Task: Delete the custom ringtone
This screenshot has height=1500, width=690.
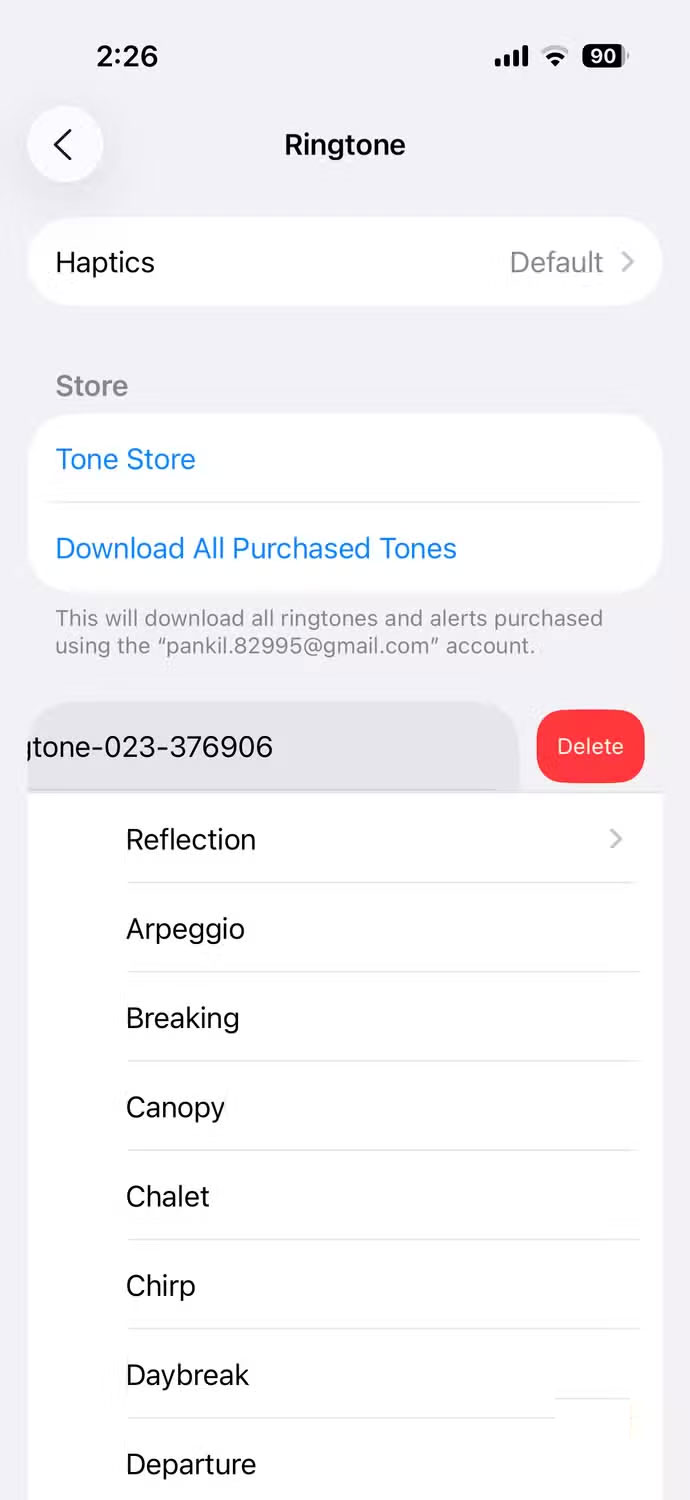Action: [x=590, y=747]
